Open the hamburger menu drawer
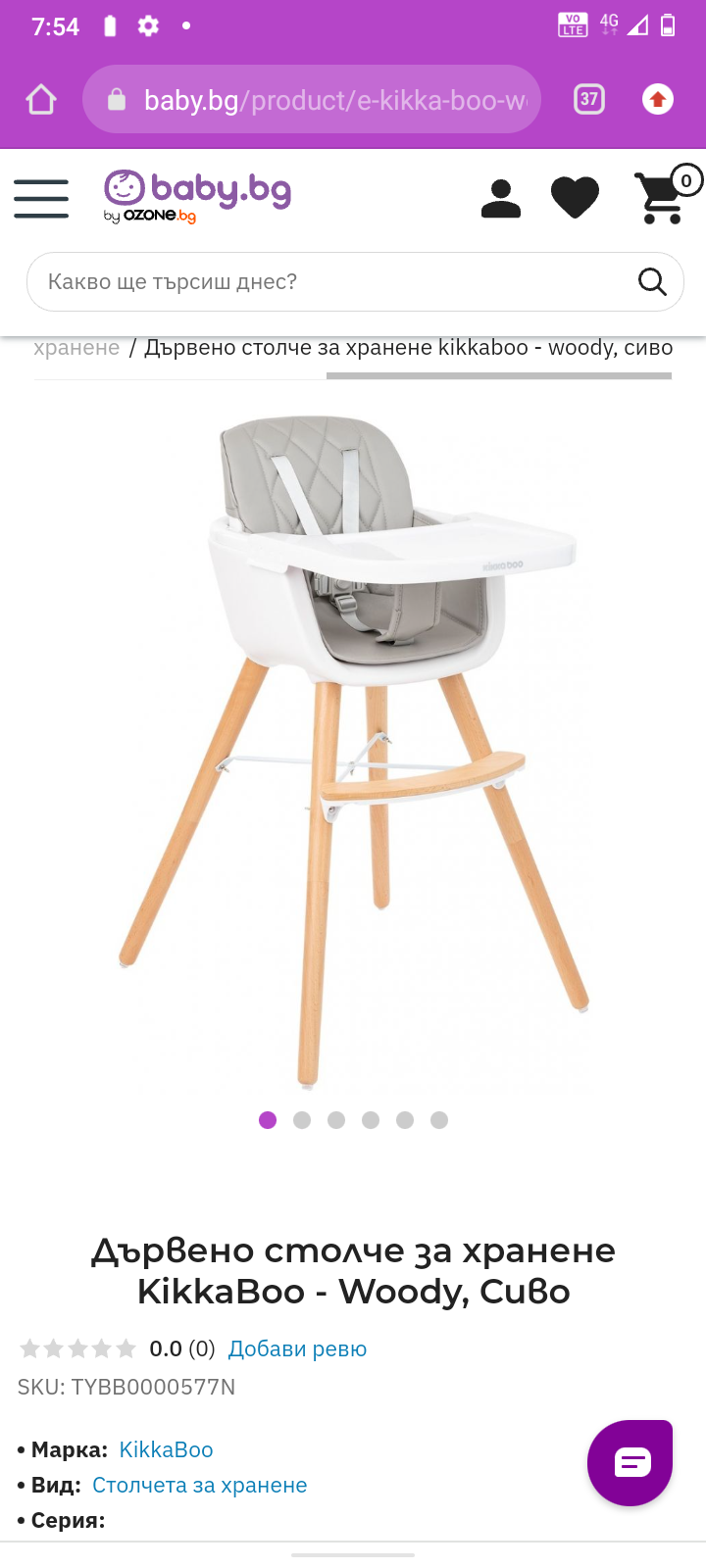Screen dimensions: 706x1568 [41, 198]
